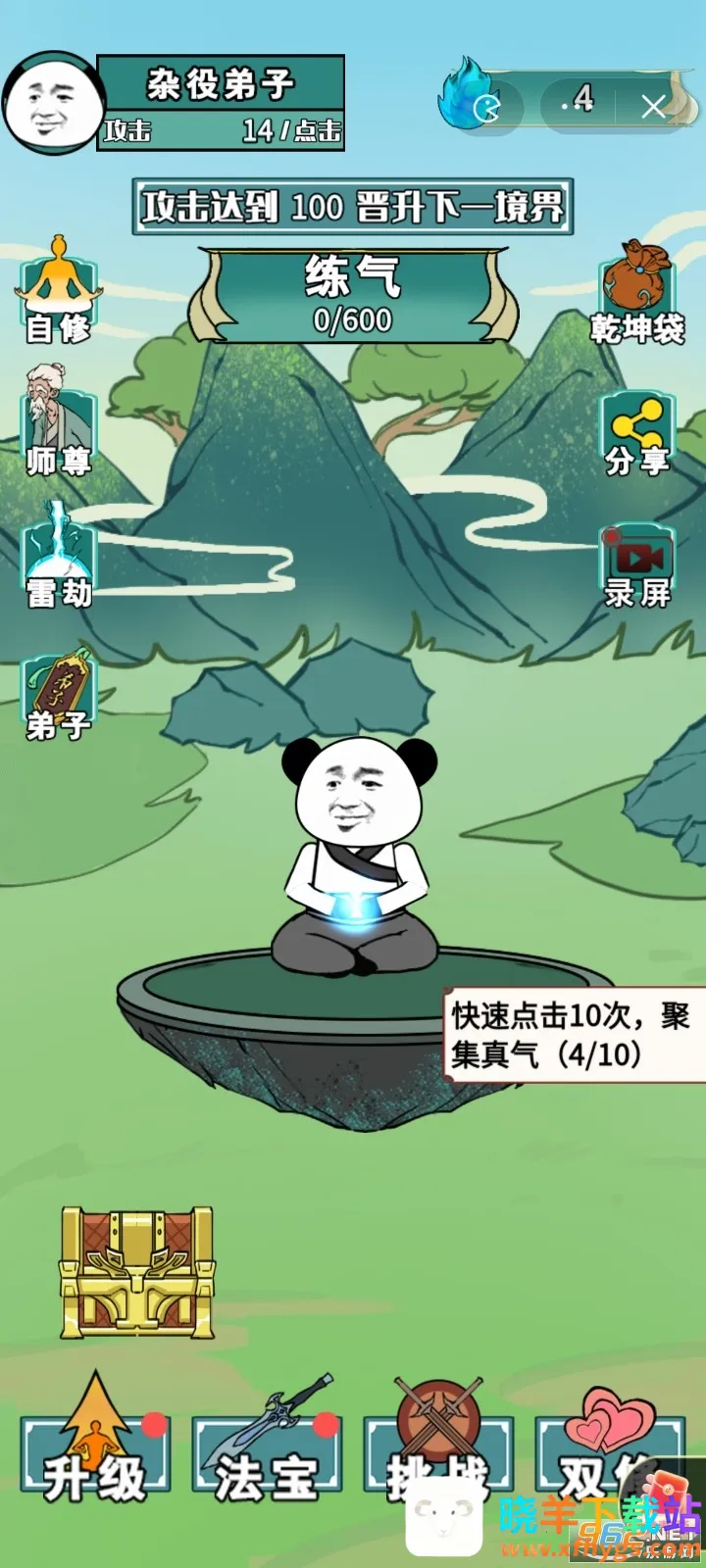Open the 弟子 disciples menu

[x=58, y=698]
